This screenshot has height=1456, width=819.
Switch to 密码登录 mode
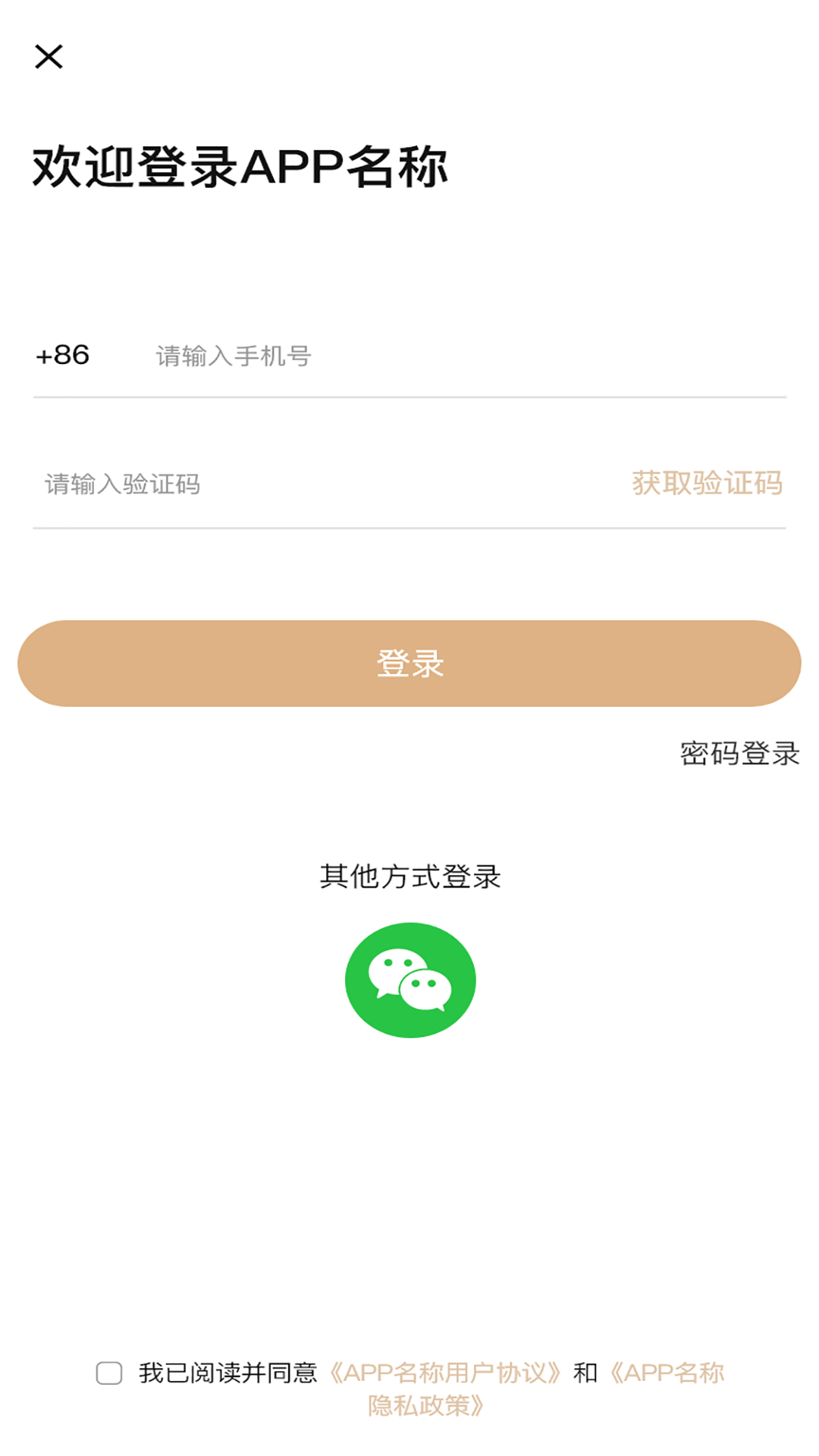(x=739, y=755)
